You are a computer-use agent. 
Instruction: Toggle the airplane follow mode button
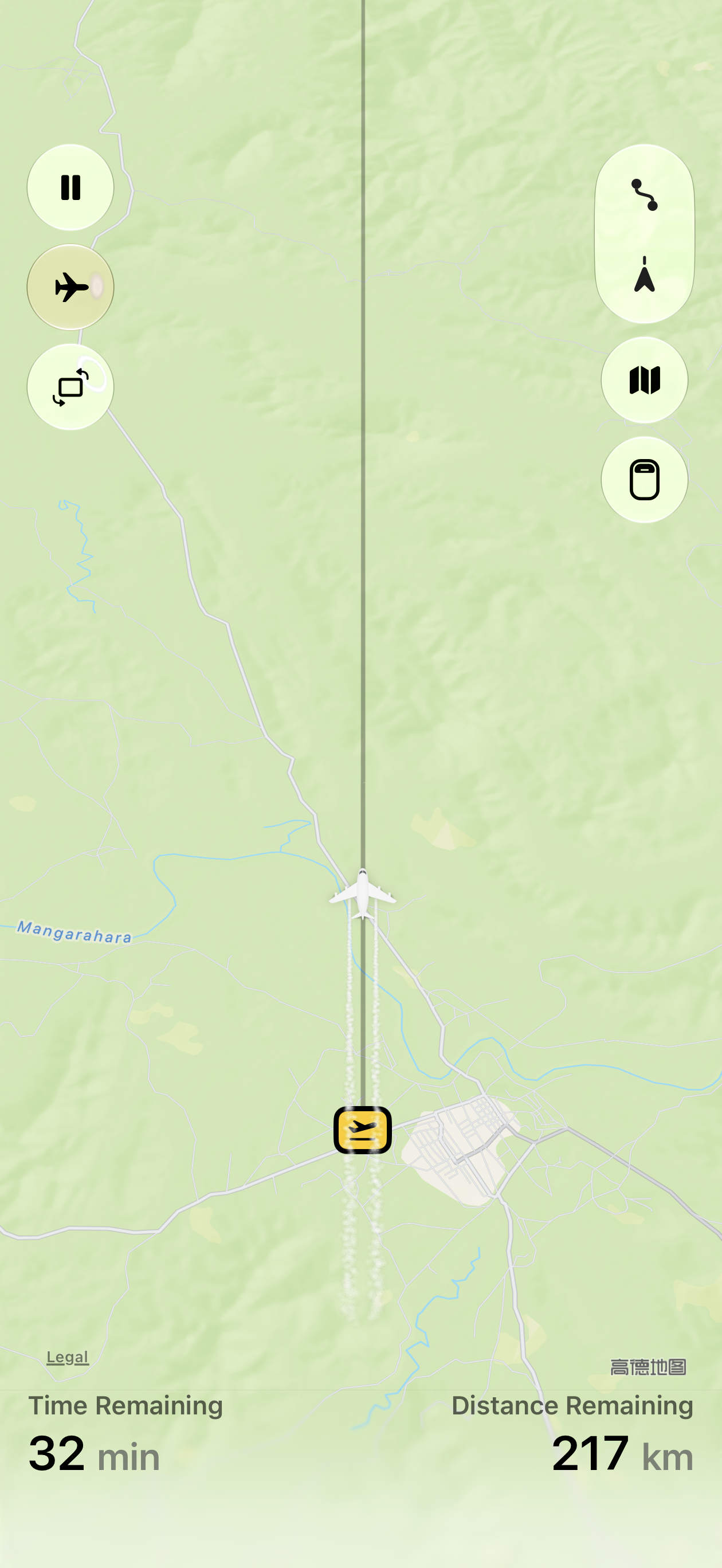[70, 287]
